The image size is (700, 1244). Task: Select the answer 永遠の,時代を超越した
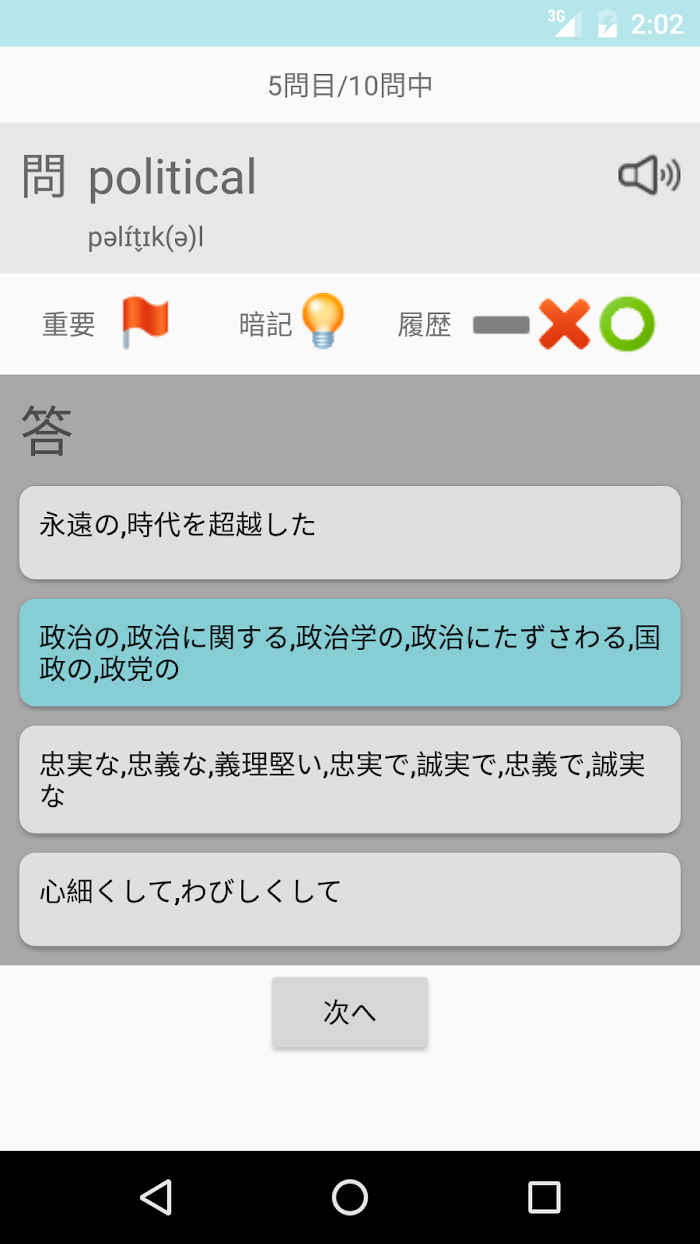tap(350, 533)
